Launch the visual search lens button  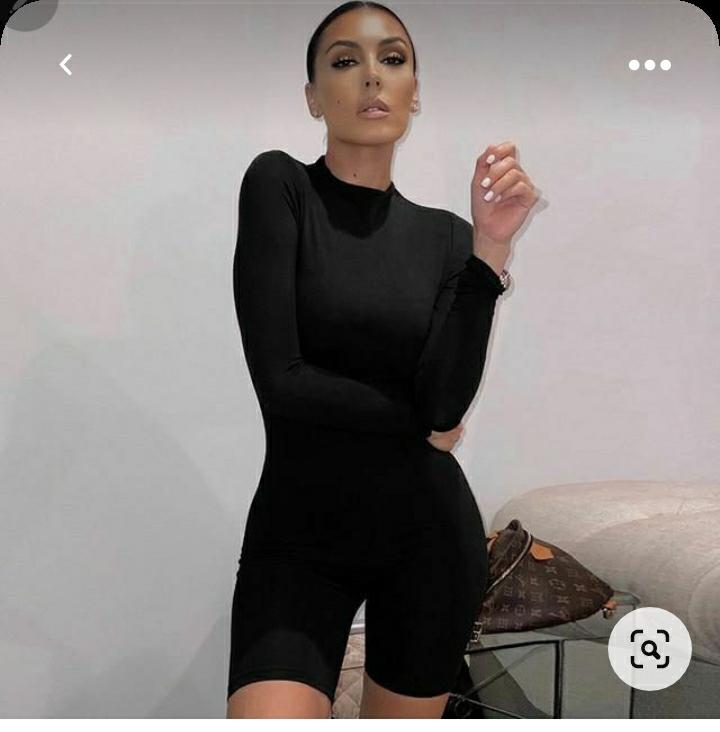tap(649, 649)
